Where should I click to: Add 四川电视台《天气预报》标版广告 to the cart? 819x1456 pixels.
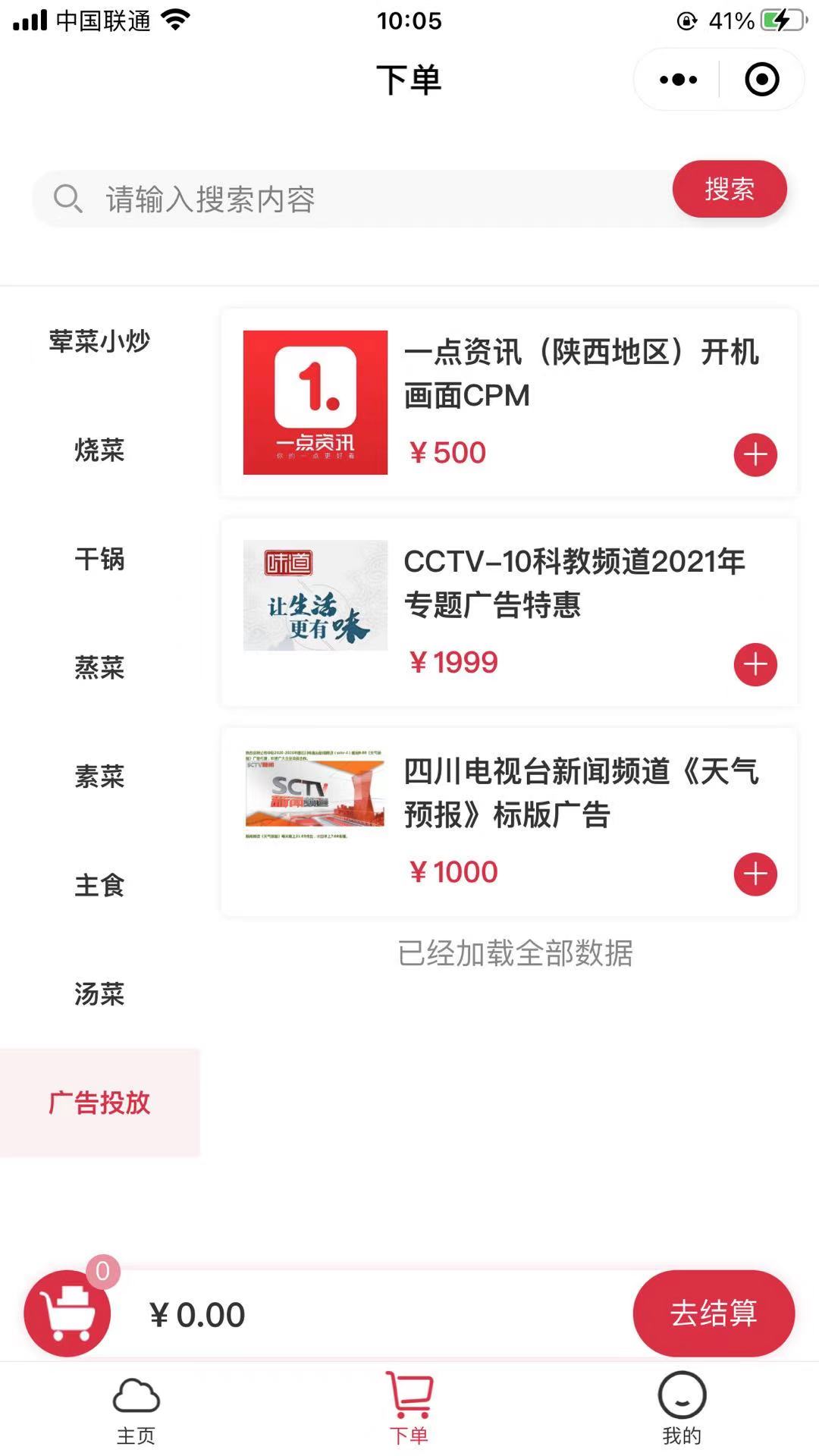pyautogui.click(x=755, y=874)
